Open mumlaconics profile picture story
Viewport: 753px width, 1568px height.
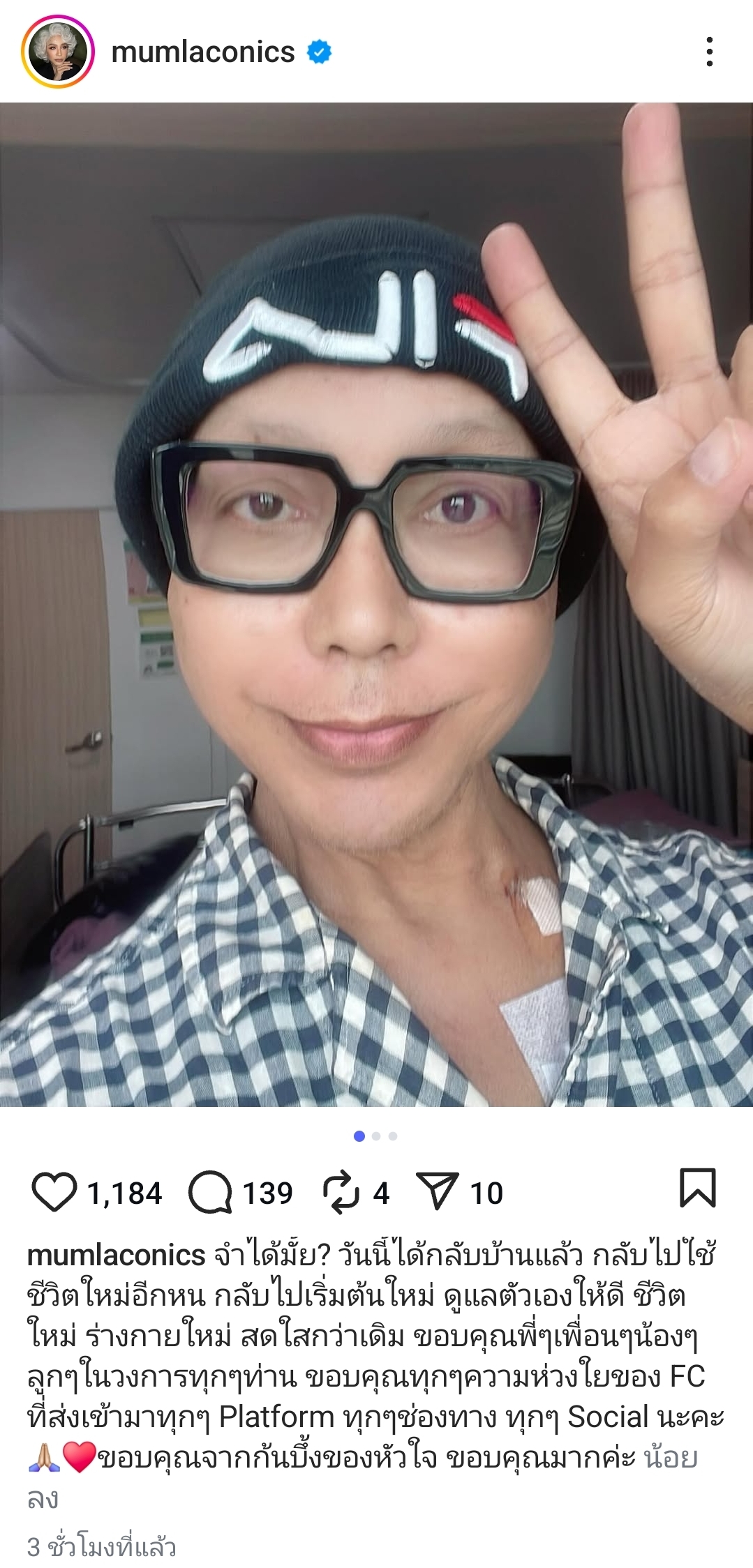pos(57,52)
